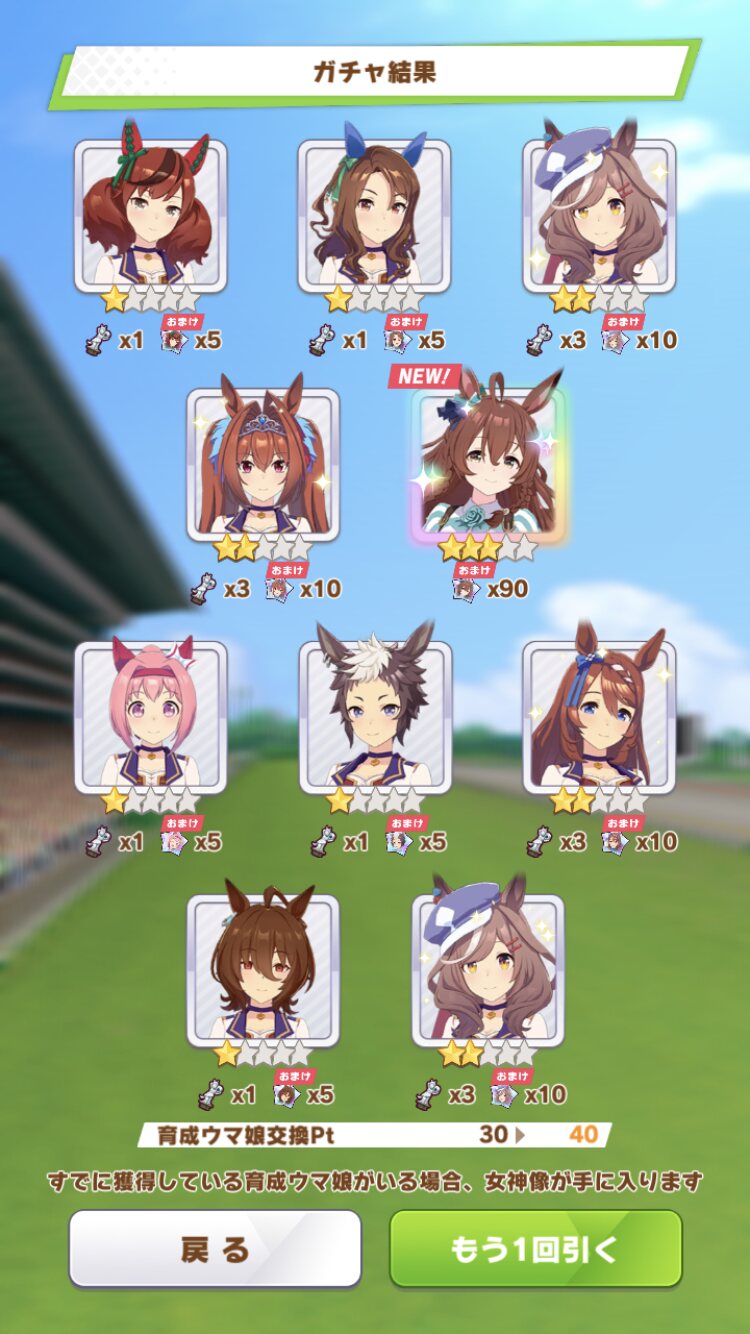Image resolution: width=750 pixels, height=1334 pixels.
Task: Select the pink-haired character card
Action: 151,715
